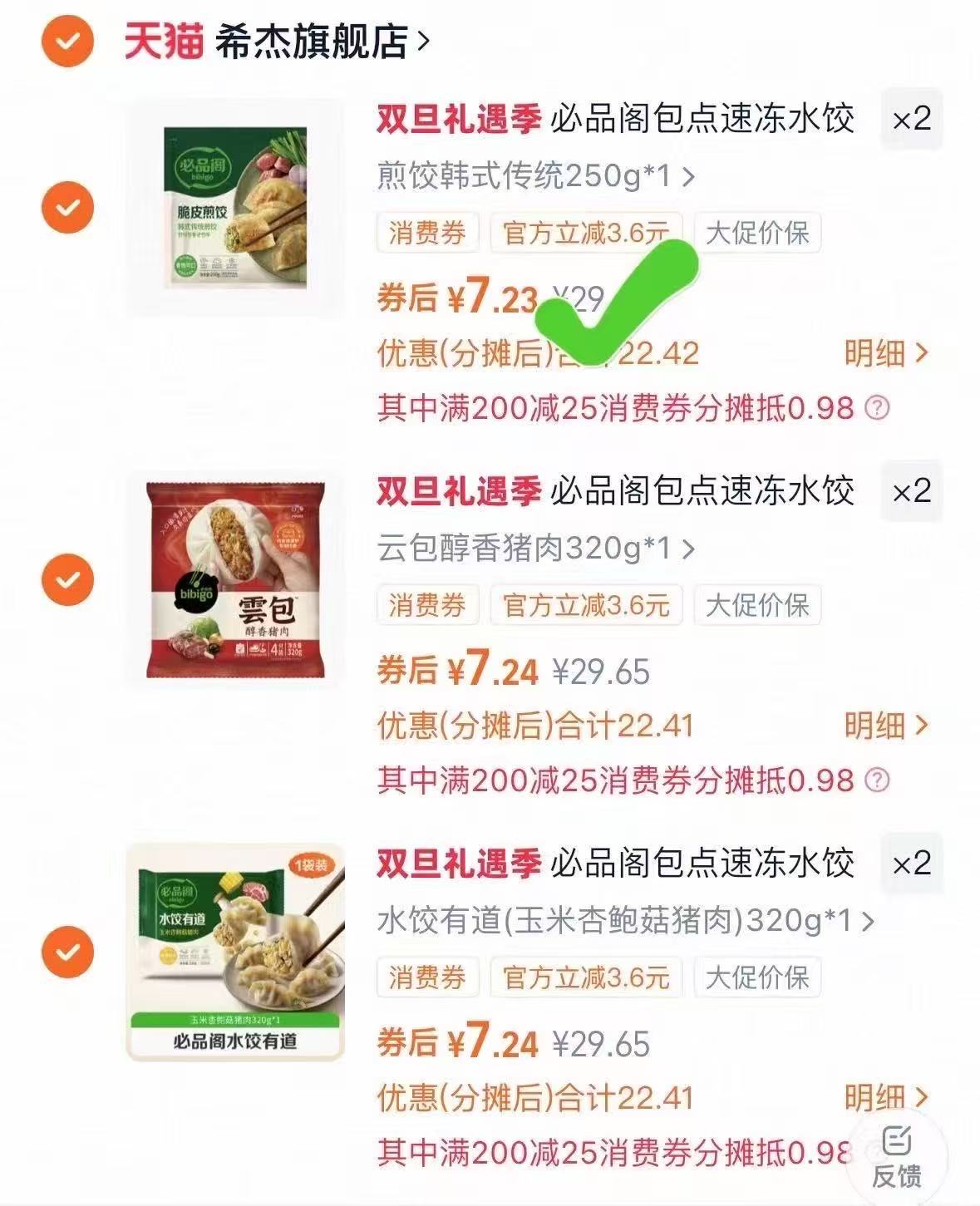The width and height of the screenshot is (980, 1206).
Task: Click the 消费券 tag on the 煎饺 item
Action: click(428, 234)
